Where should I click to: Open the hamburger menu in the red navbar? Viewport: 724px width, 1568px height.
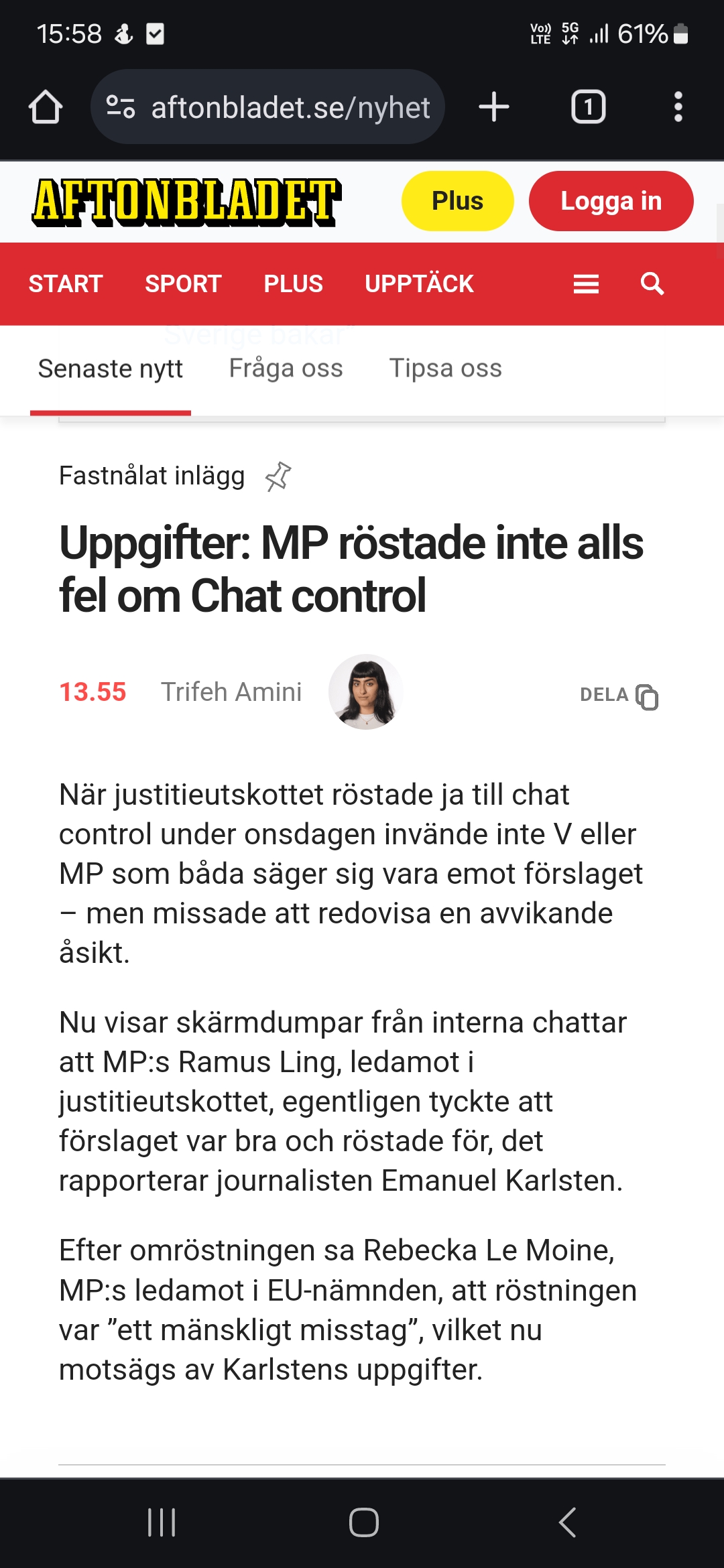click(x=585, y=283)
